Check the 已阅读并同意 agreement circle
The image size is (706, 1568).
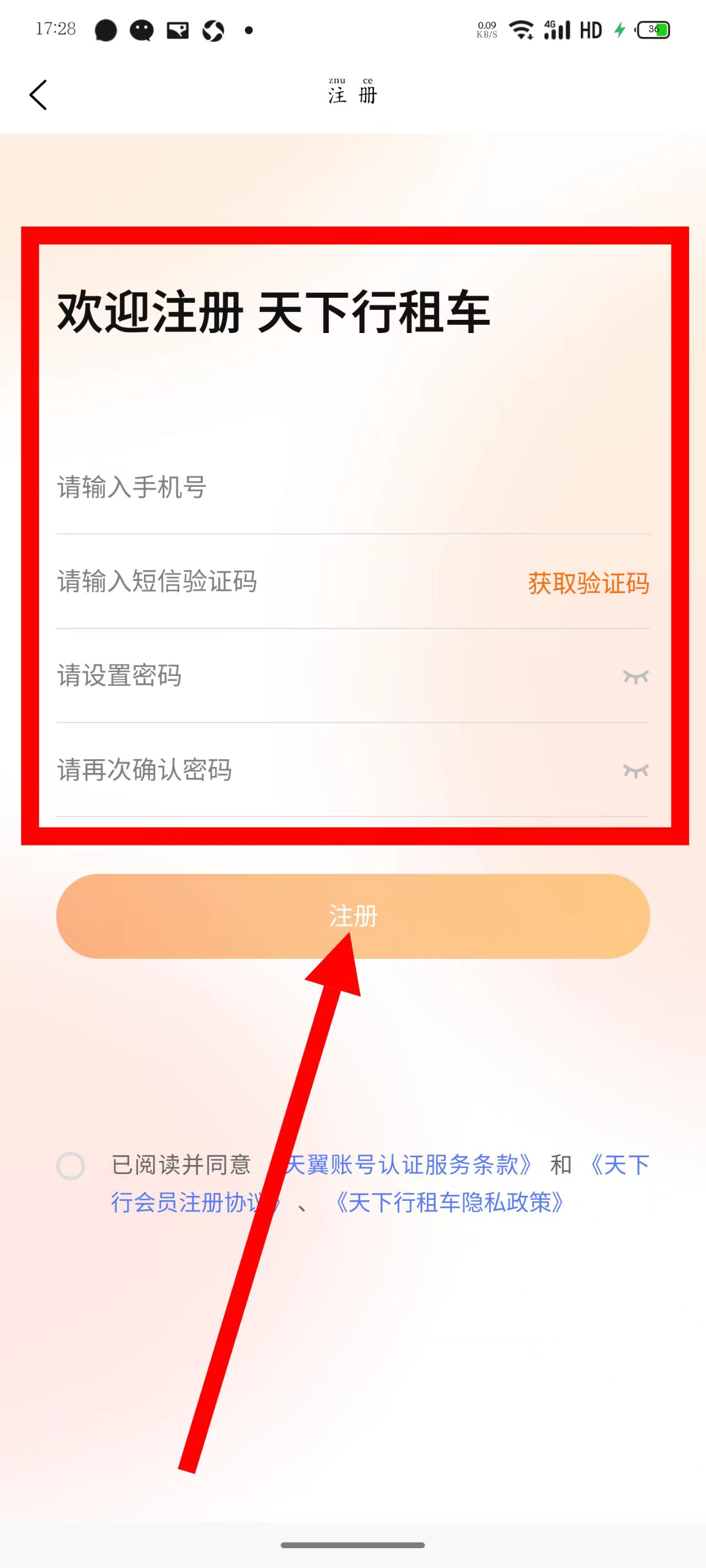(71, 1166)
